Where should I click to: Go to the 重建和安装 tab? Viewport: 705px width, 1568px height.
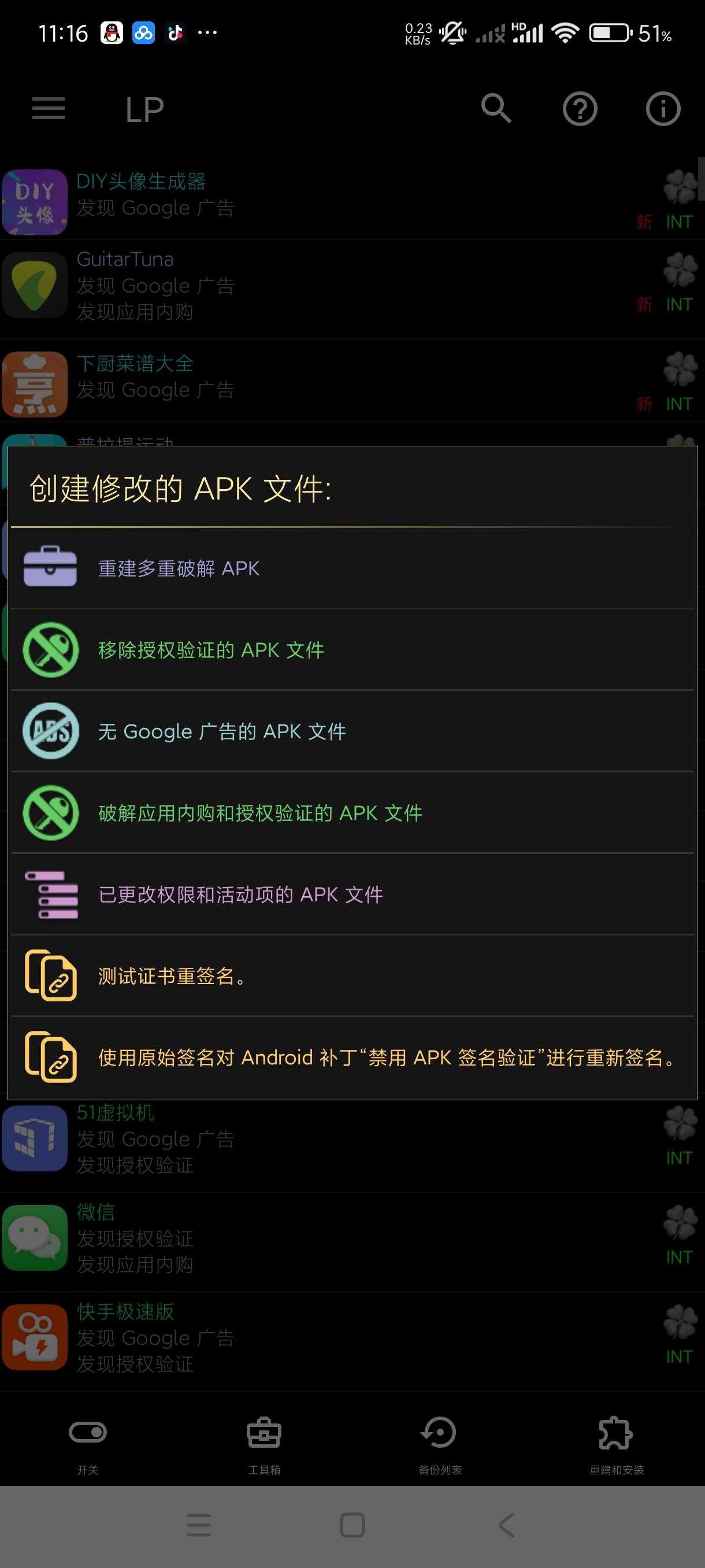pos(616,1443)
